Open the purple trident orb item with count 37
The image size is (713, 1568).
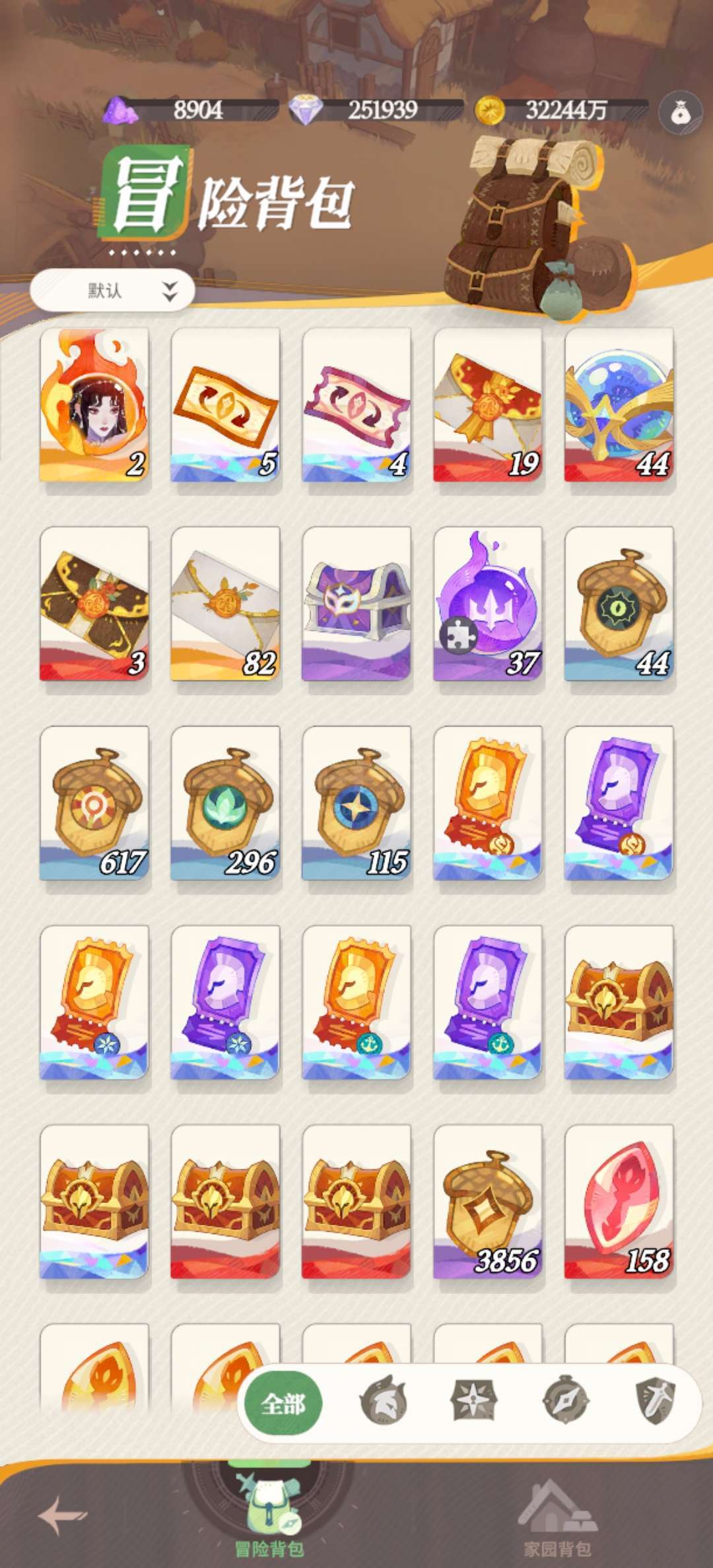tap(488, 604)
